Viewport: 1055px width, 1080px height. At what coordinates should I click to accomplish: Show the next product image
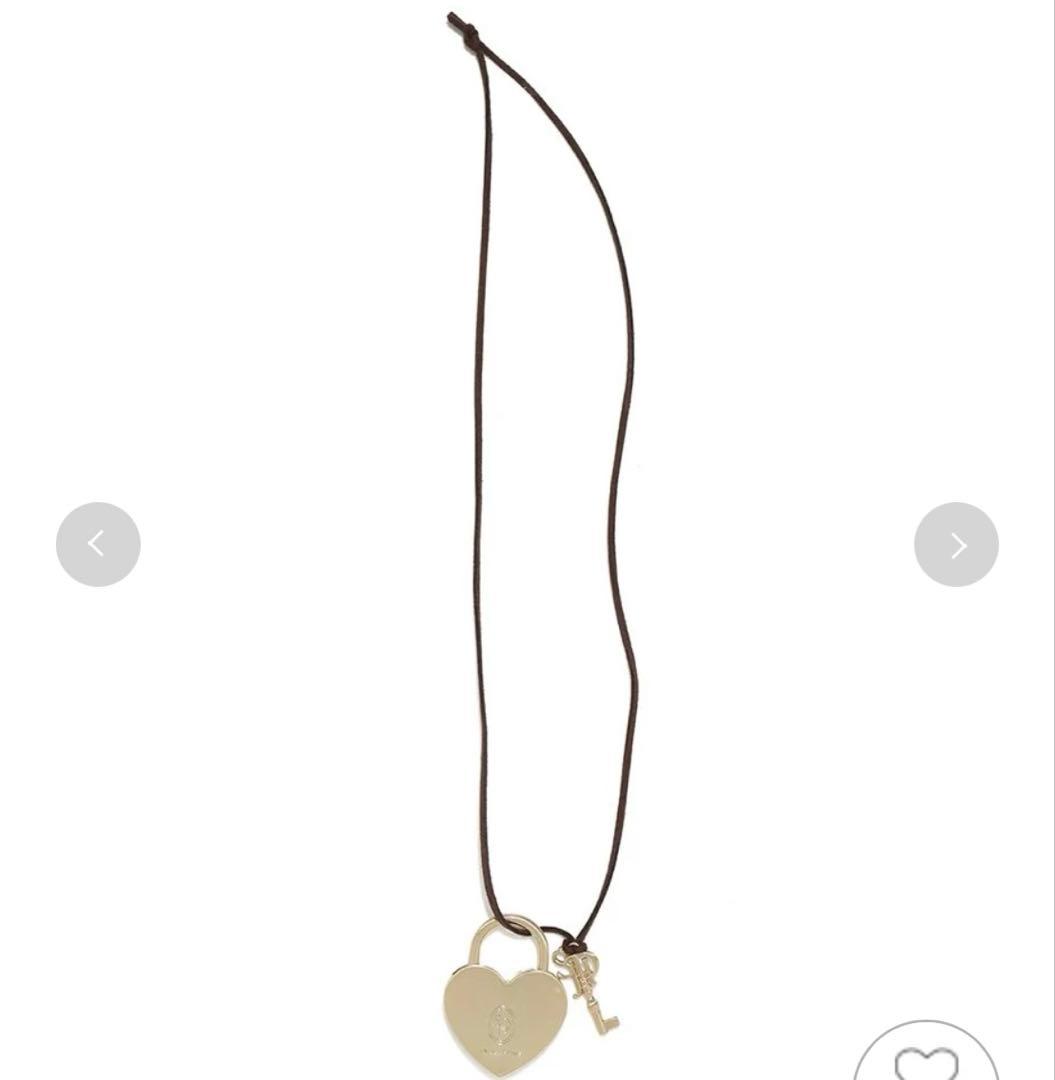(956, 544)
